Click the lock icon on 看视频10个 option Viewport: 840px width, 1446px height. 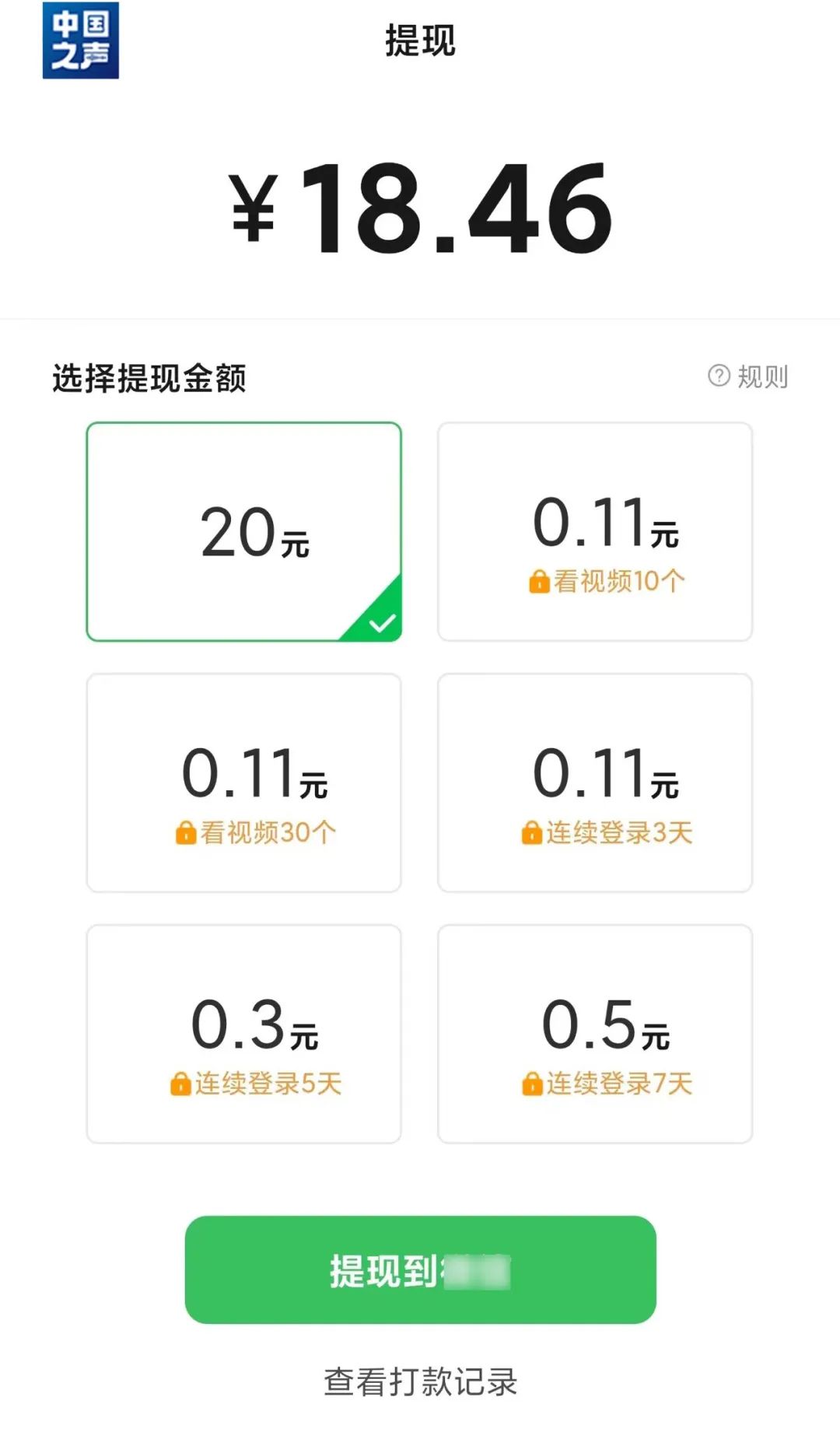point(540,579)
